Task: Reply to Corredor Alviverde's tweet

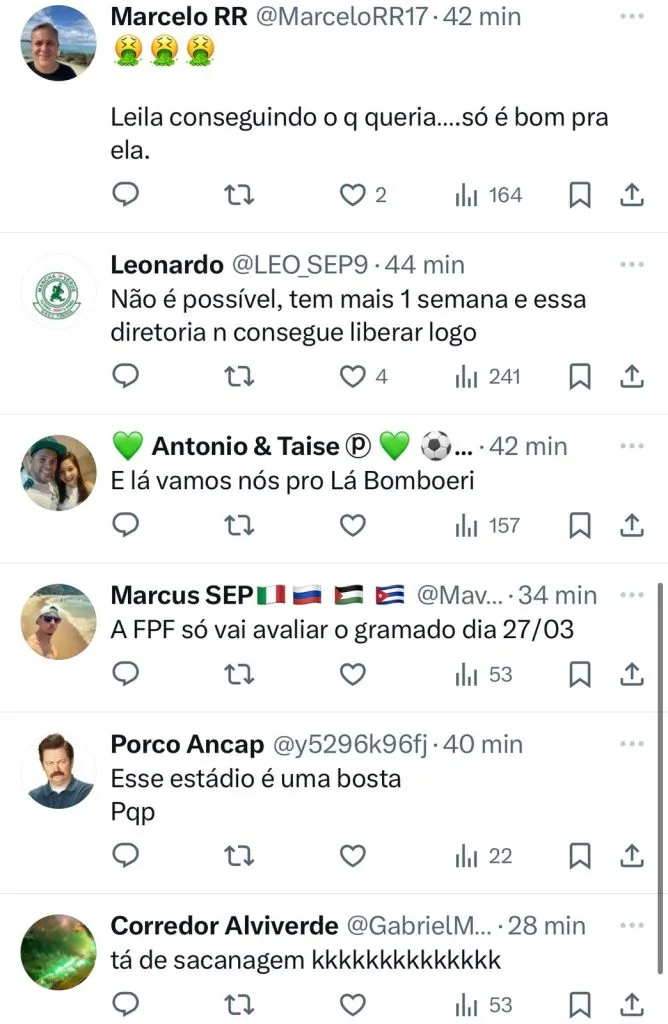Action: point(125,1005)
